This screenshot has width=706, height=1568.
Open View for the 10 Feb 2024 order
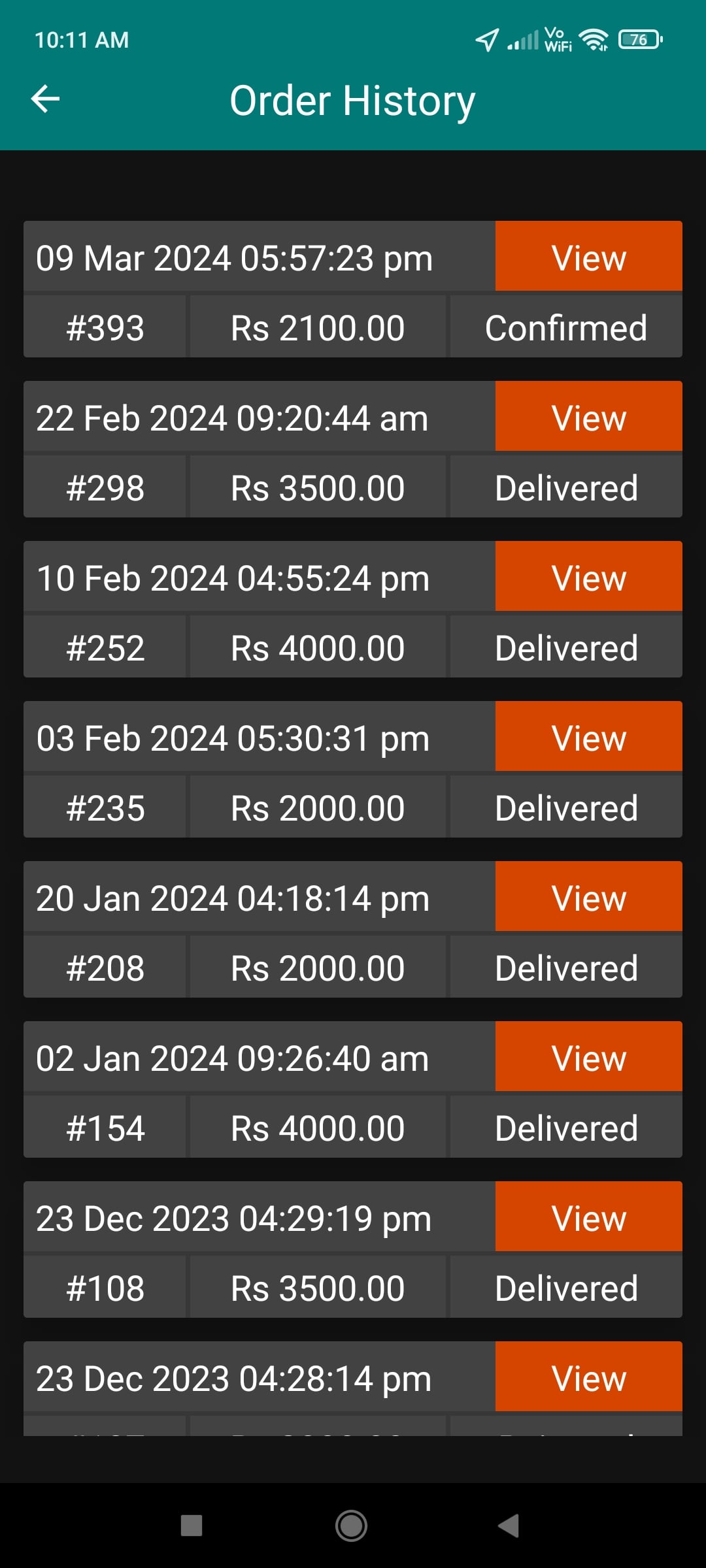coord(588,576)
